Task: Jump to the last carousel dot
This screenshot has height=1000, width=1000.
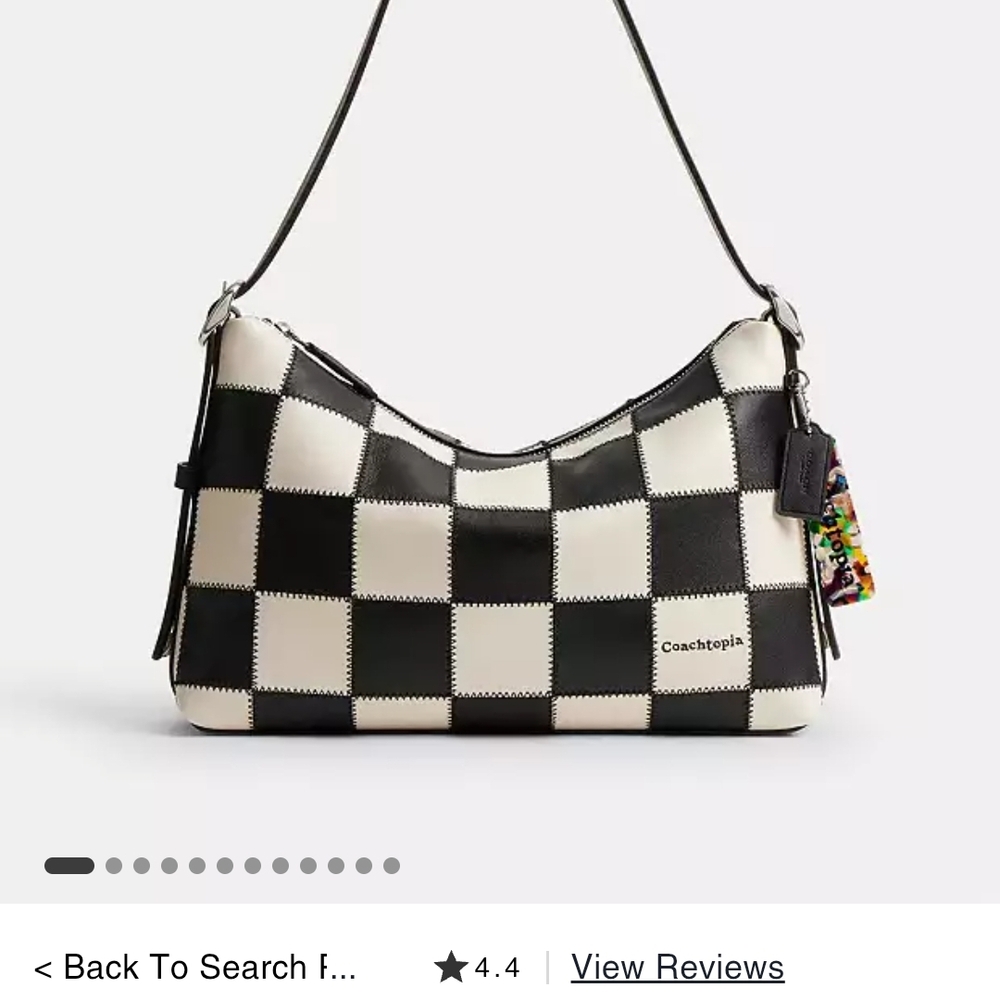Action: coord(391,866)
